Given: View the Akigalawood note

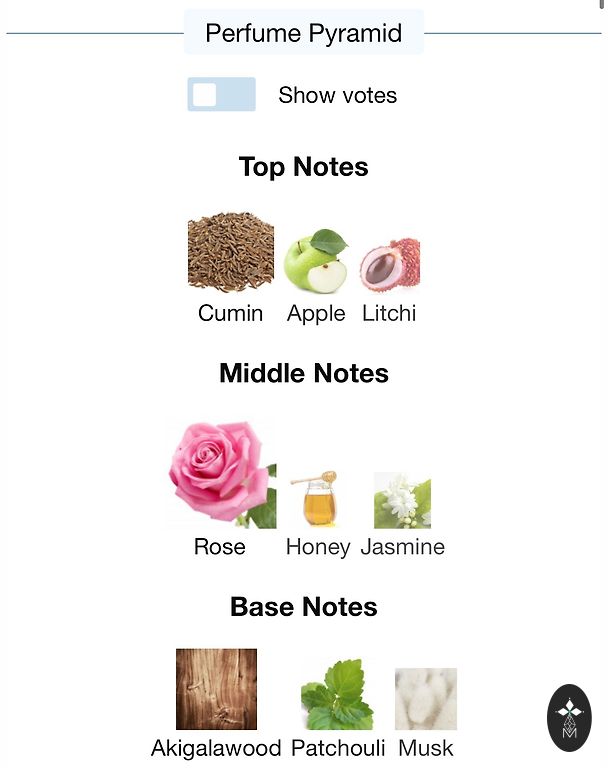Looking at the screenshot, I should (216, 690).
